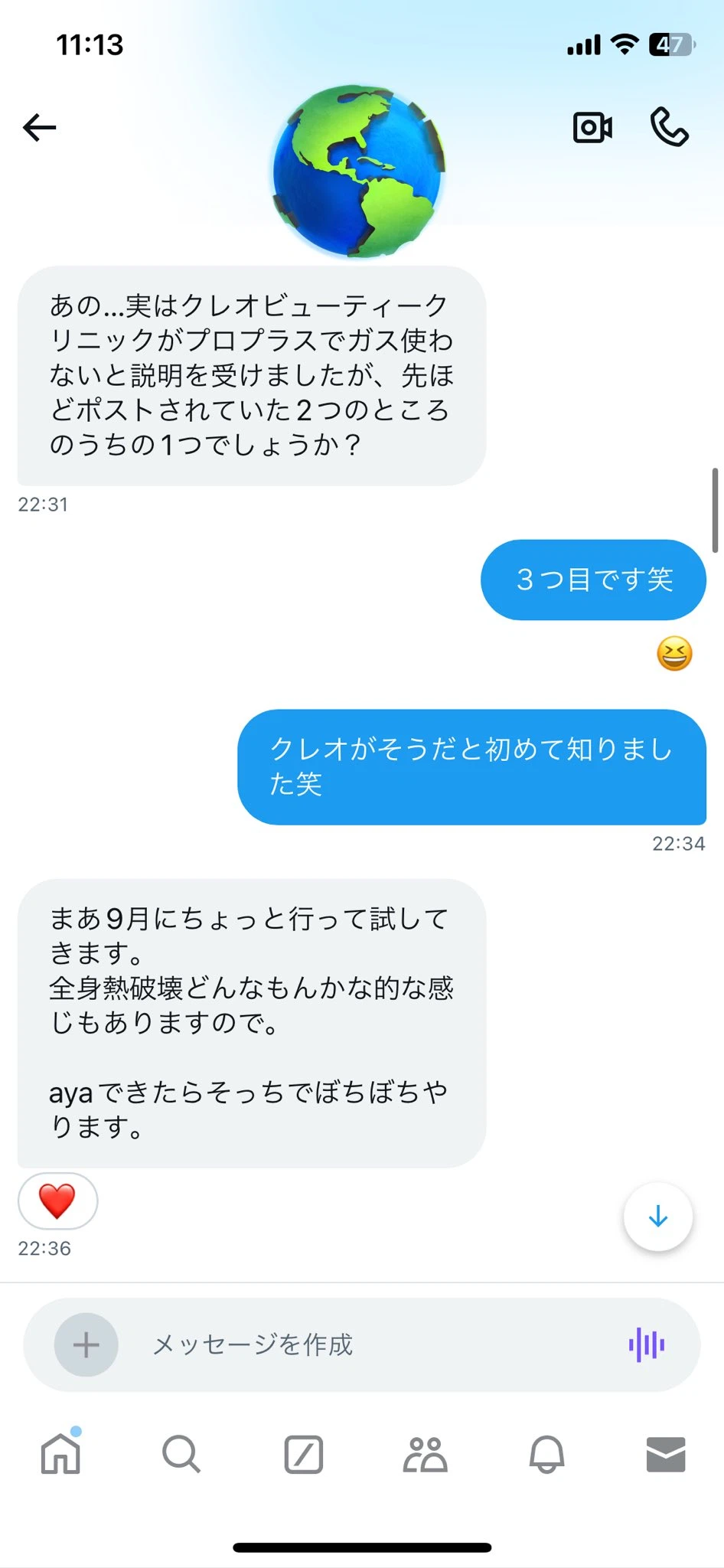Jump to the latest message
724x1568 pixels.
pyautogui.click(x=658, y=1217)
